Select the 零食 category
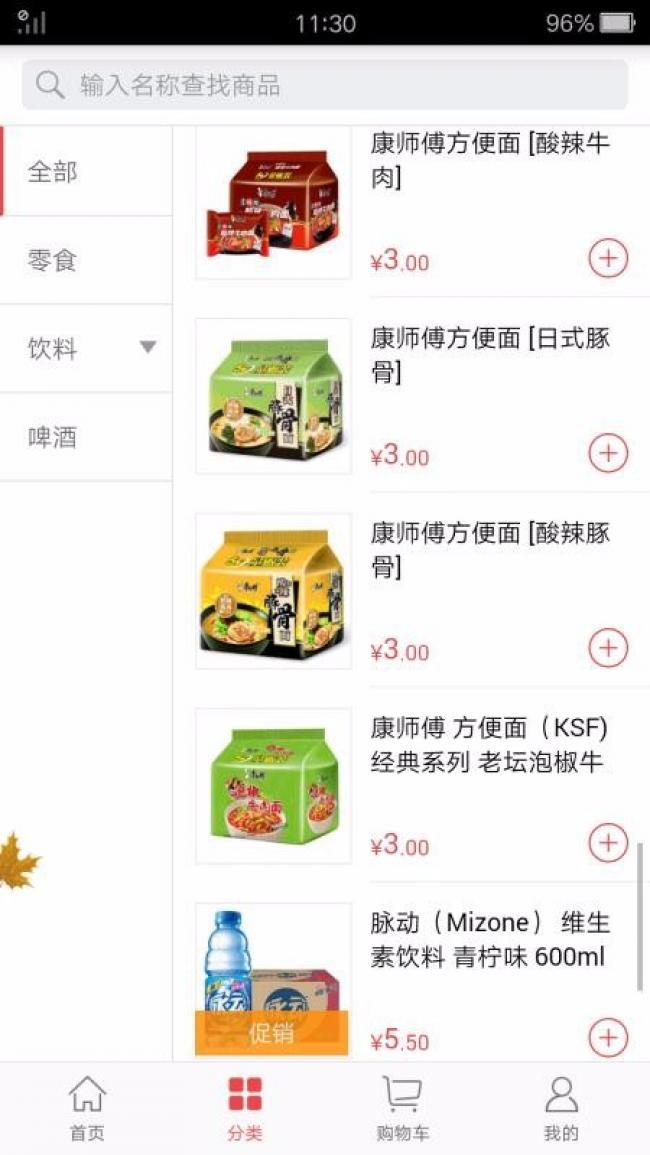This screenshot has width=650, height=1155. coord(86,260)
